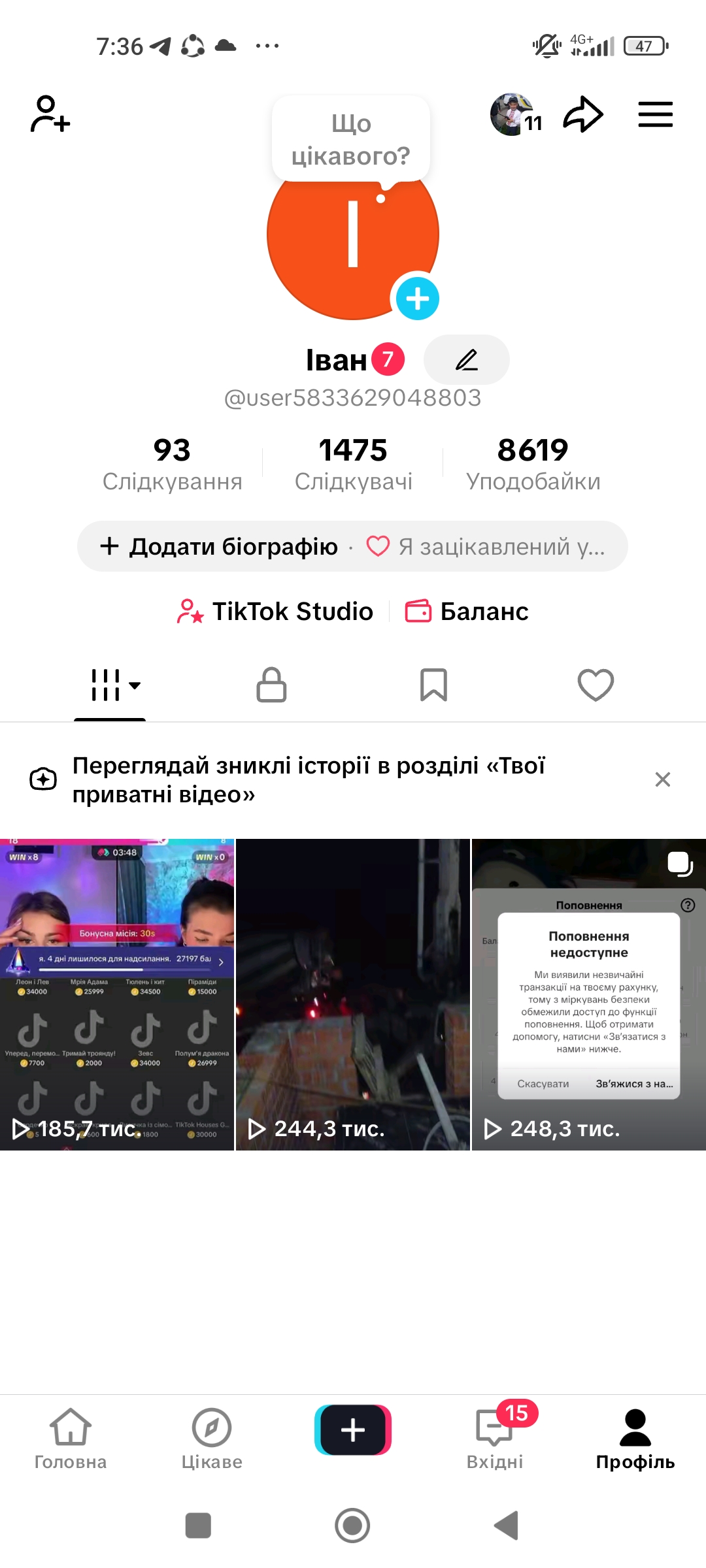706x1568 pixels.
Task: Open add friends screen
Action: click(49, 114)
